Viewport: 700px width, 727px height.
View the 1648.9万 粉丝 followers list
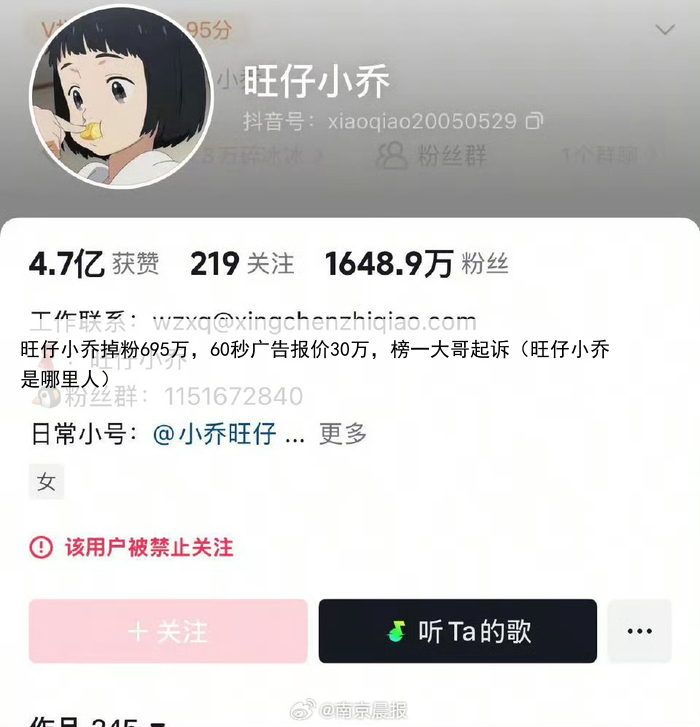(x=416, y=264)
